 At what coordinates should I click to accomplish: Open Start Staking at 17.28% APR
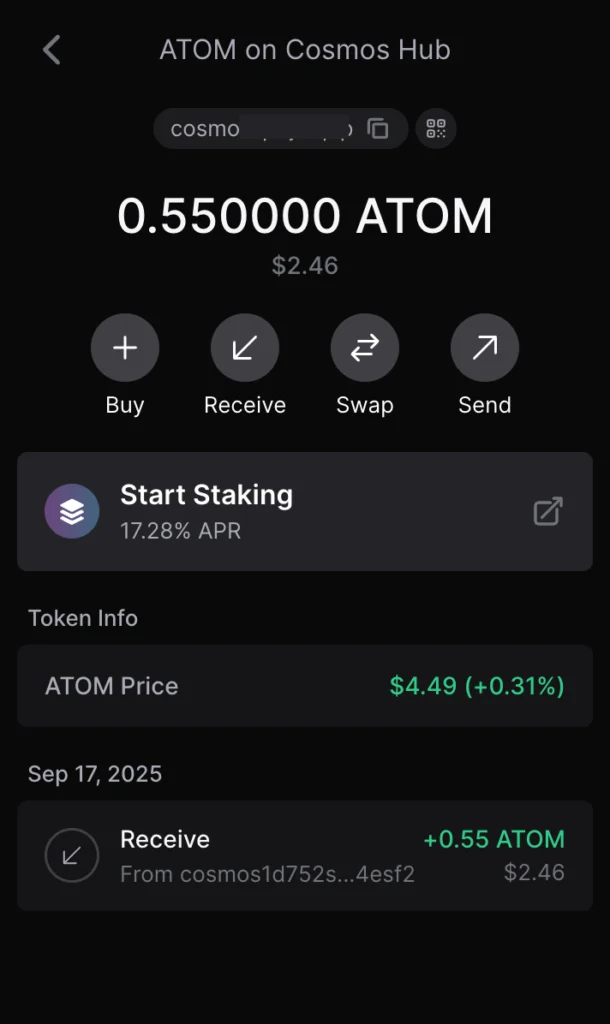pyautogui.click(x=304, y=511)
